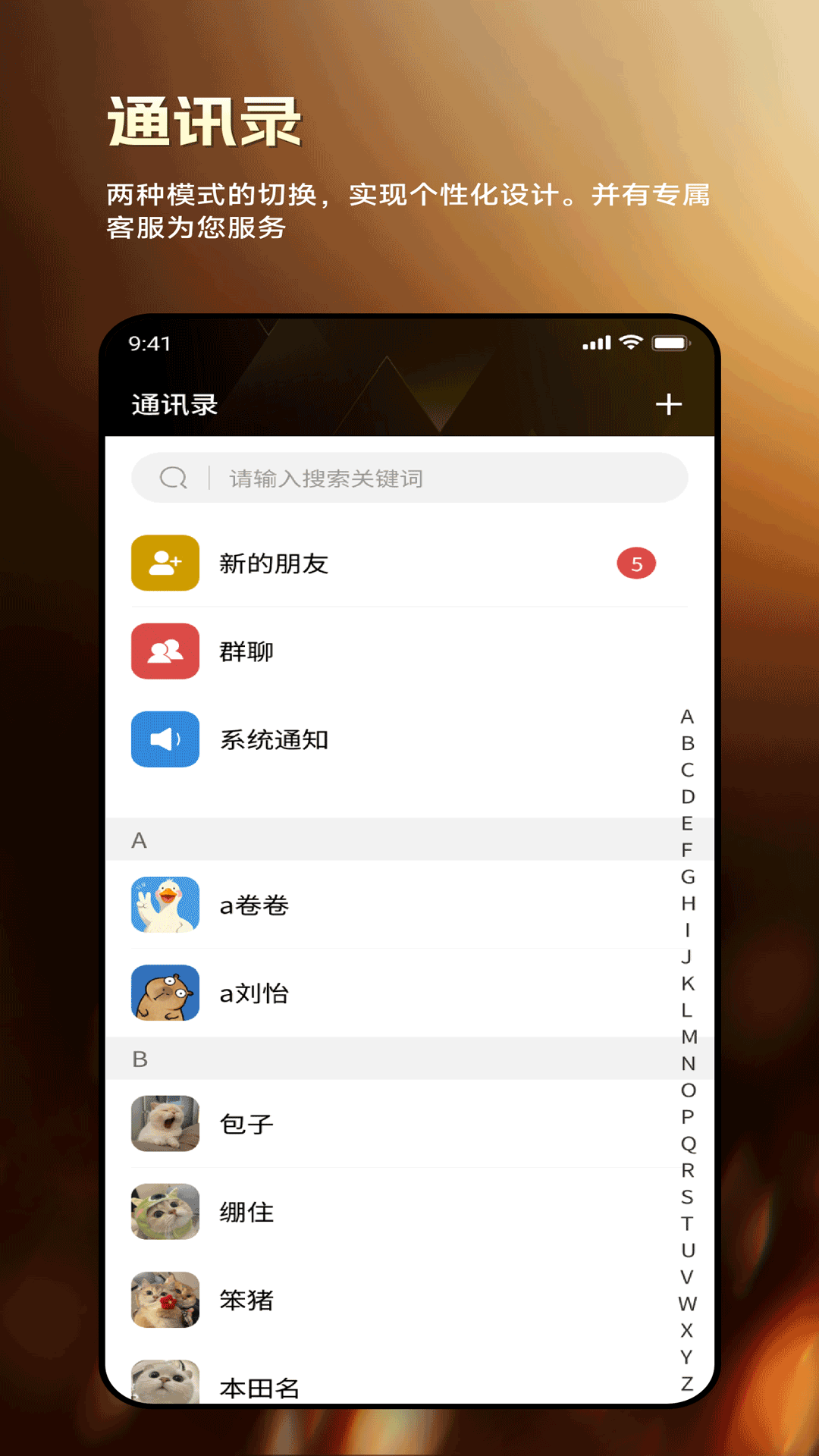This screenshot has width=819, height=1456.
Task: Open 新的朋友 (New Friends) icon
Action: pos(165,563)
